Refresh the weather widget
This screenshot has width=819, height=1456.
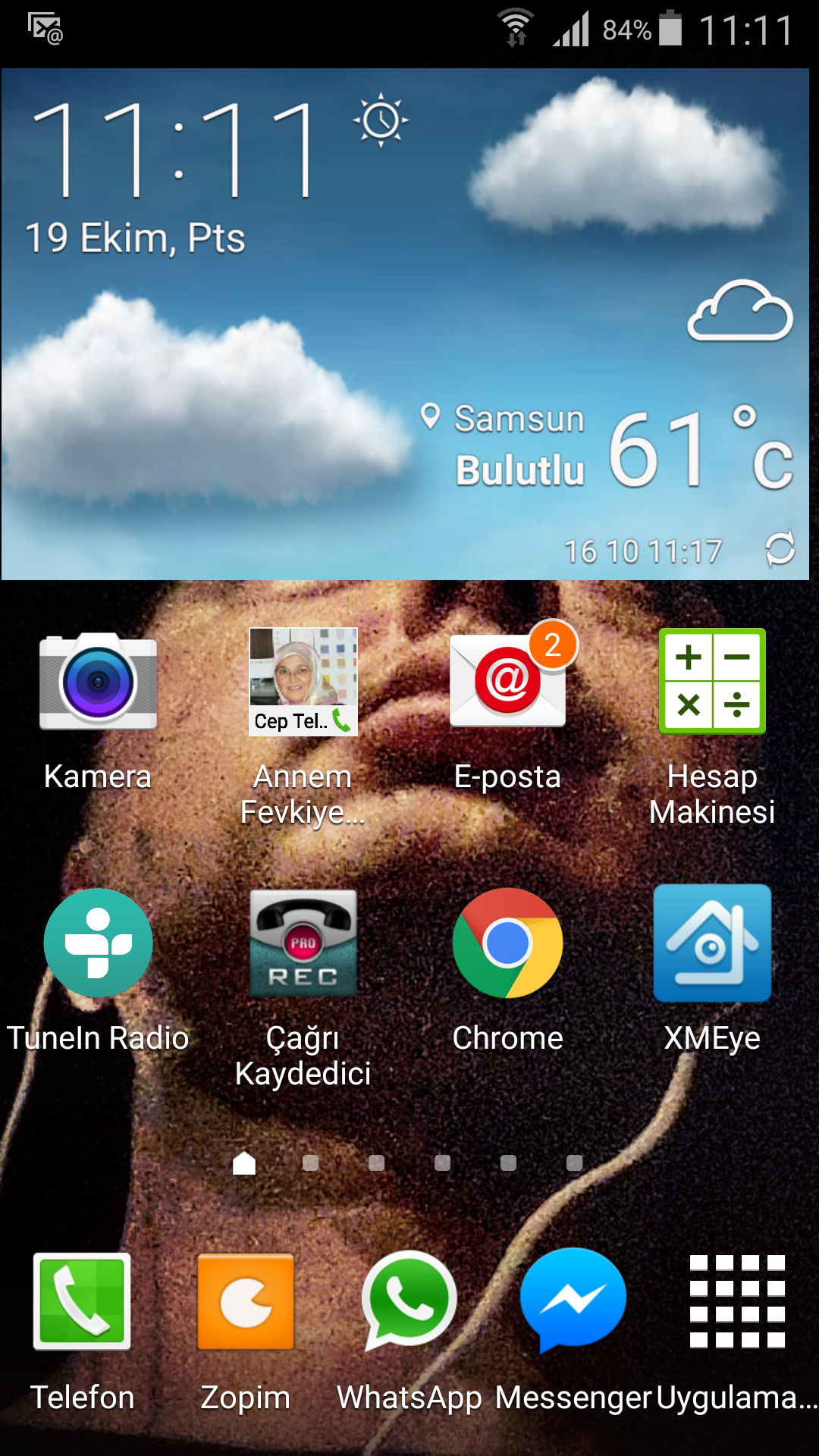coord(780,549)
